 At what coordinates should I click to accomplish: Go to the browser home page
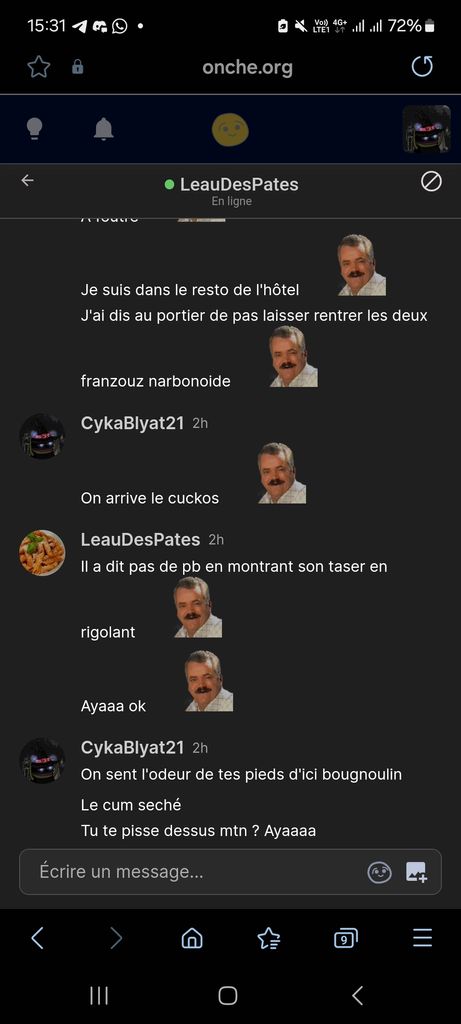191,938
